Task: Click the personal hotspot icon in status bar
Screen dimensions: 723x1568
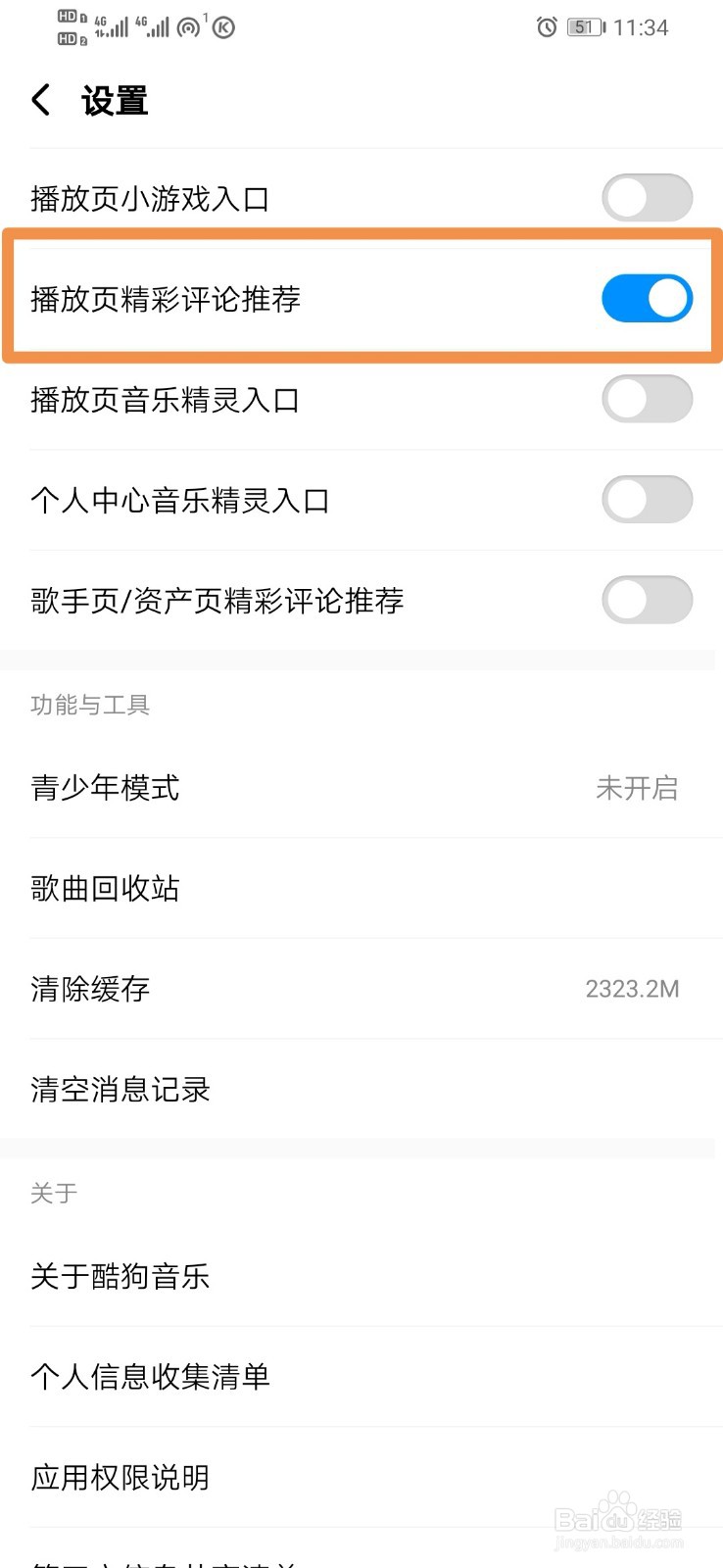Action: 189,27
